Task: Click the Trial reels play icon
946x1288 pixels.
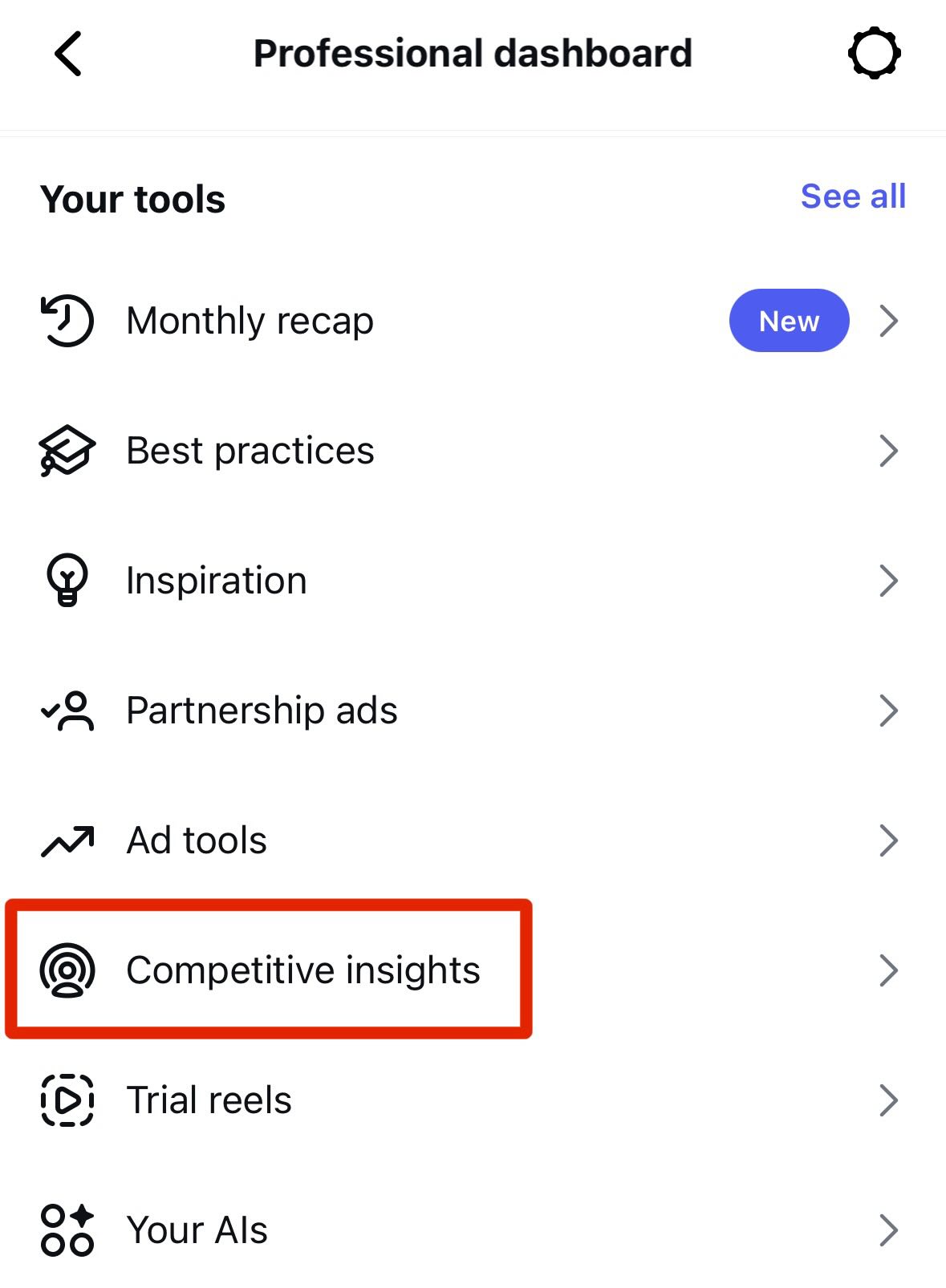Action: (67, 1100)
